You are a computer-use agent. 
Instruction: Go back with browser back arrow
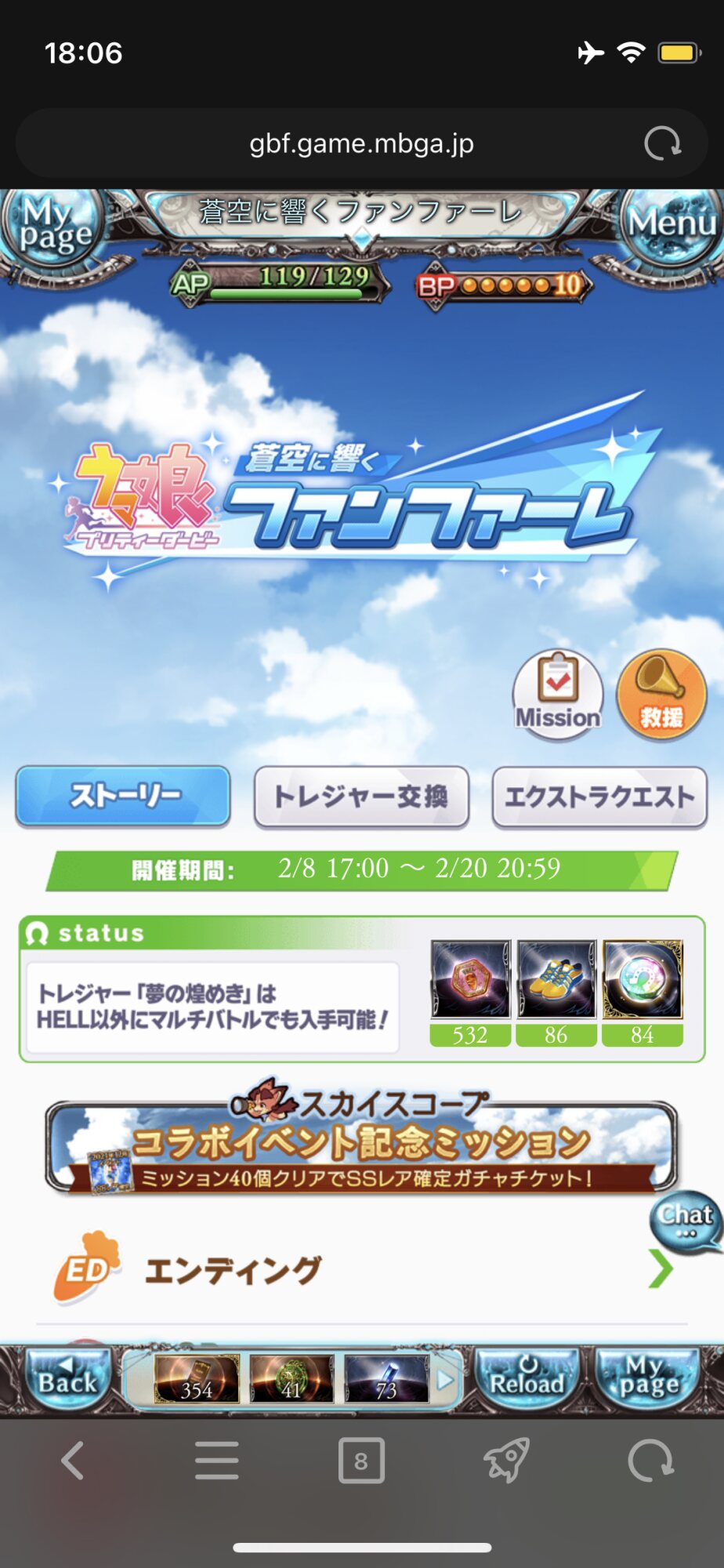pos(73,1460)
